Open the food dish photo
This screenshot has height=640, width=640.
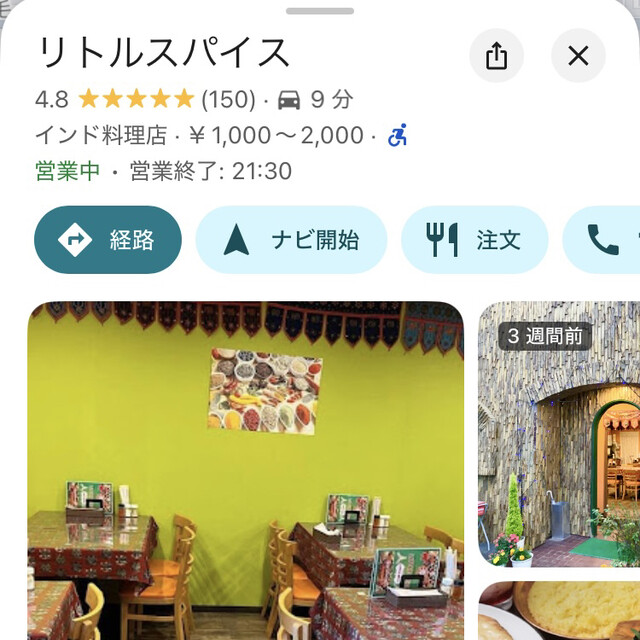pyautogui.click(x=559, y=611)
